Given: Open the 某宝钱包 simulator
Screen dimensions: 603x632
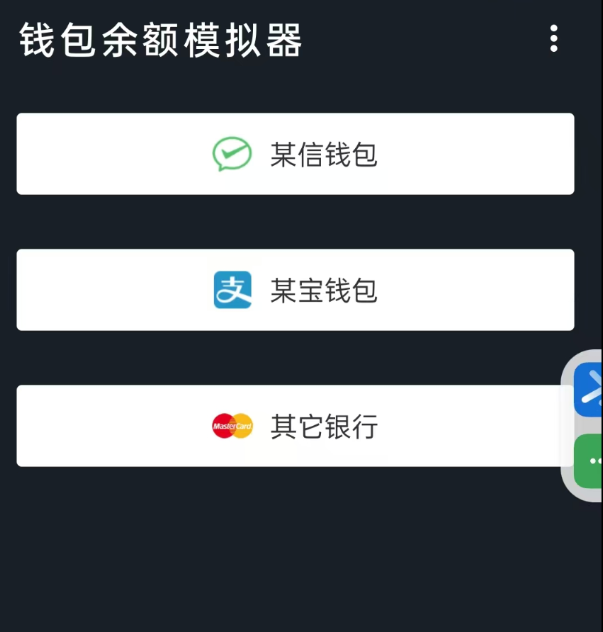Looking at the screenshot, I should [x=295, y=290].
